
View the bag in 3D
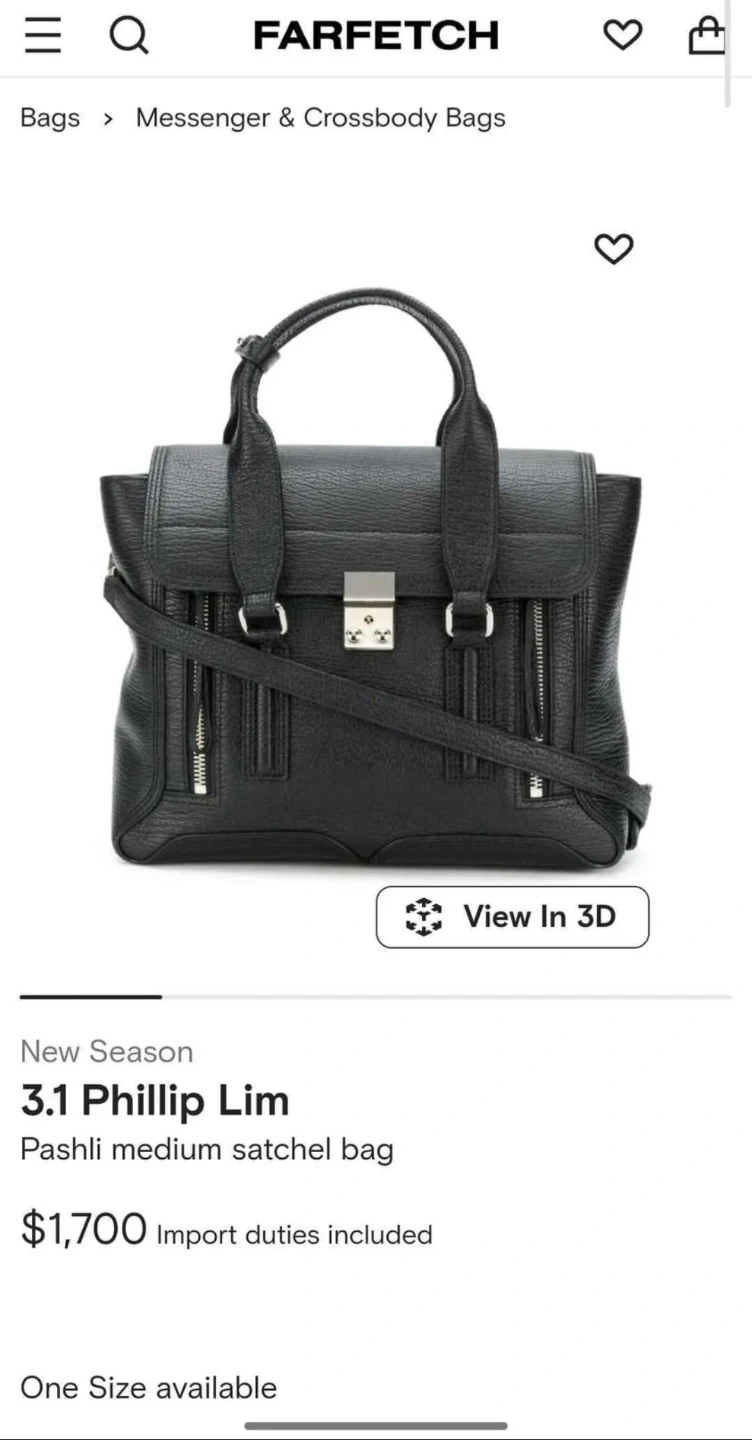coord(512,916)
